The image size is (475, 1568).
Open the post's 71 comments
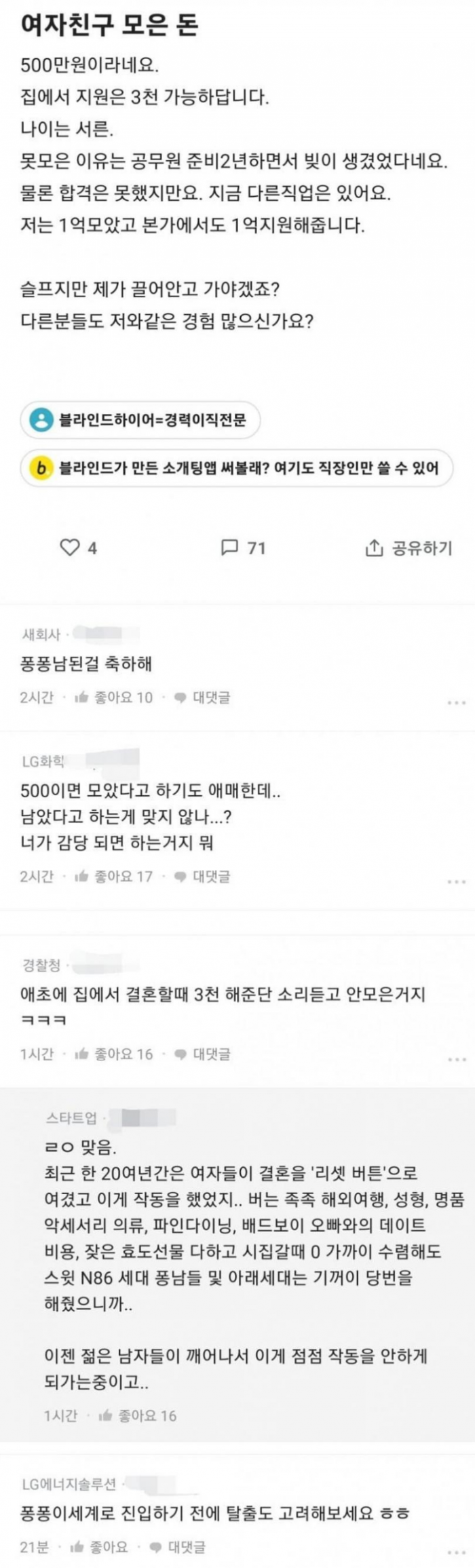[243, 548]
